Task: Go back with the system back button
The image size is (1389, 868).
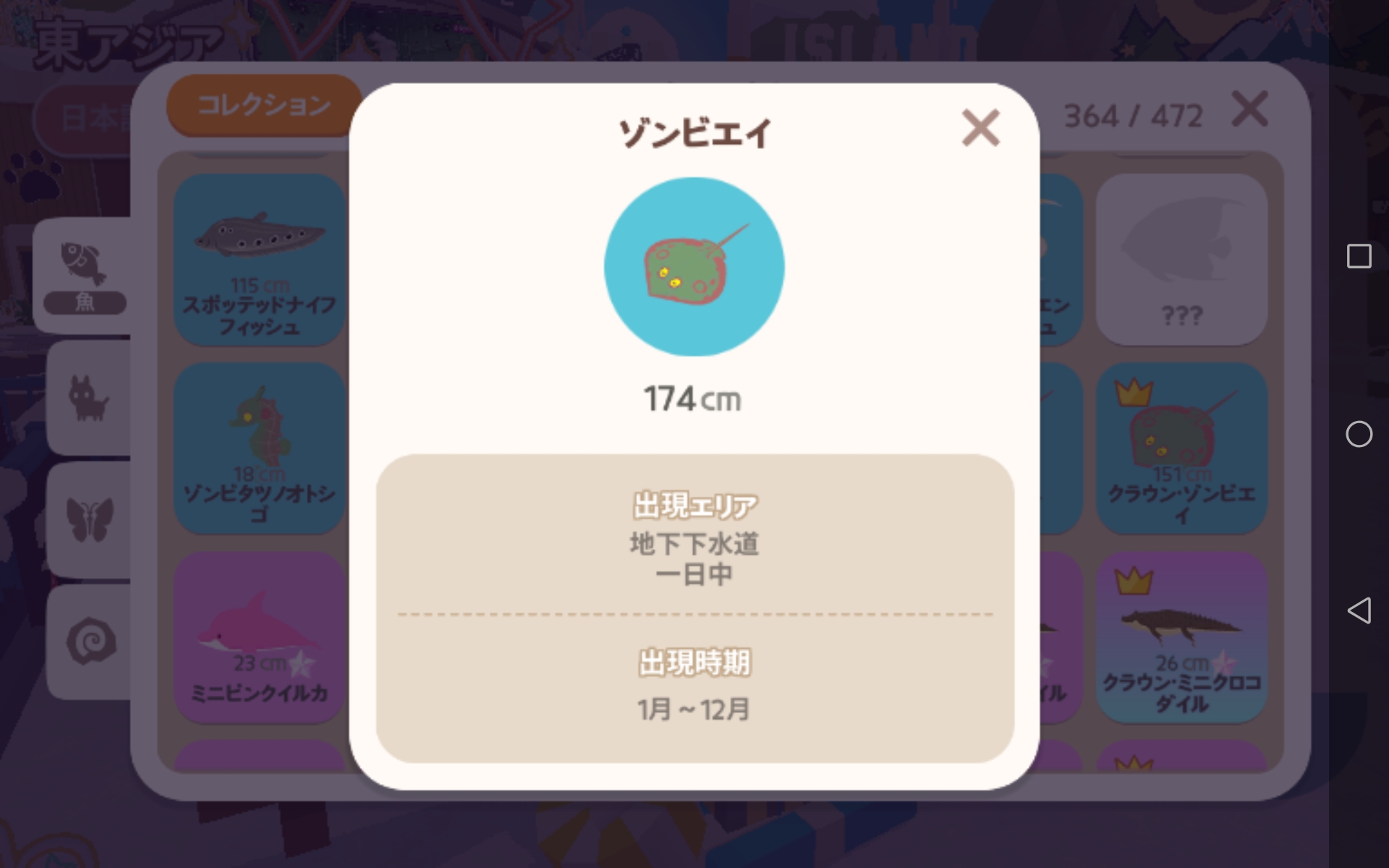Action: click(1359, 610)
